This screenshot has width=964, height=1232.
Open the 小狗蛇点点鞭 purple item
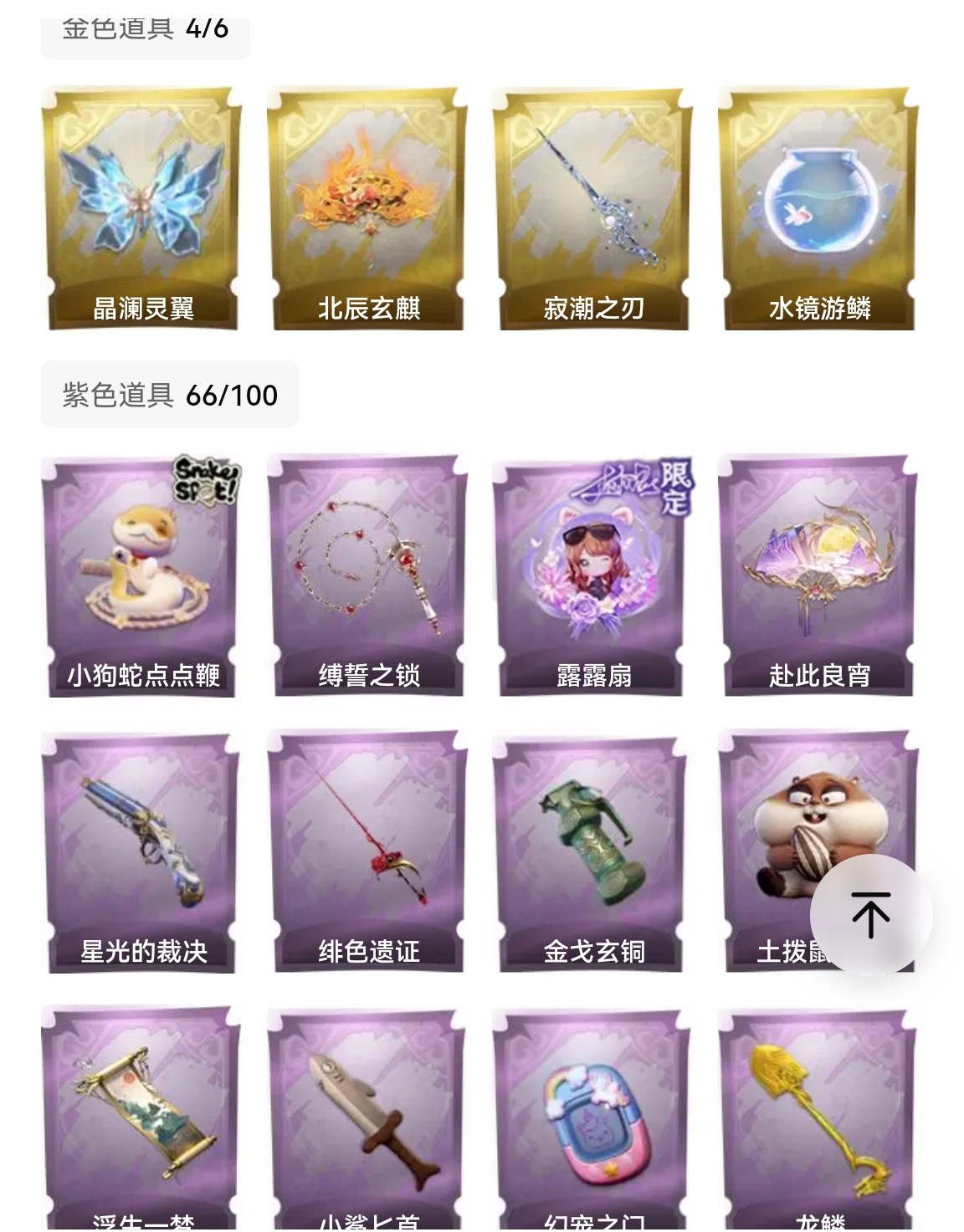point(142,575)
